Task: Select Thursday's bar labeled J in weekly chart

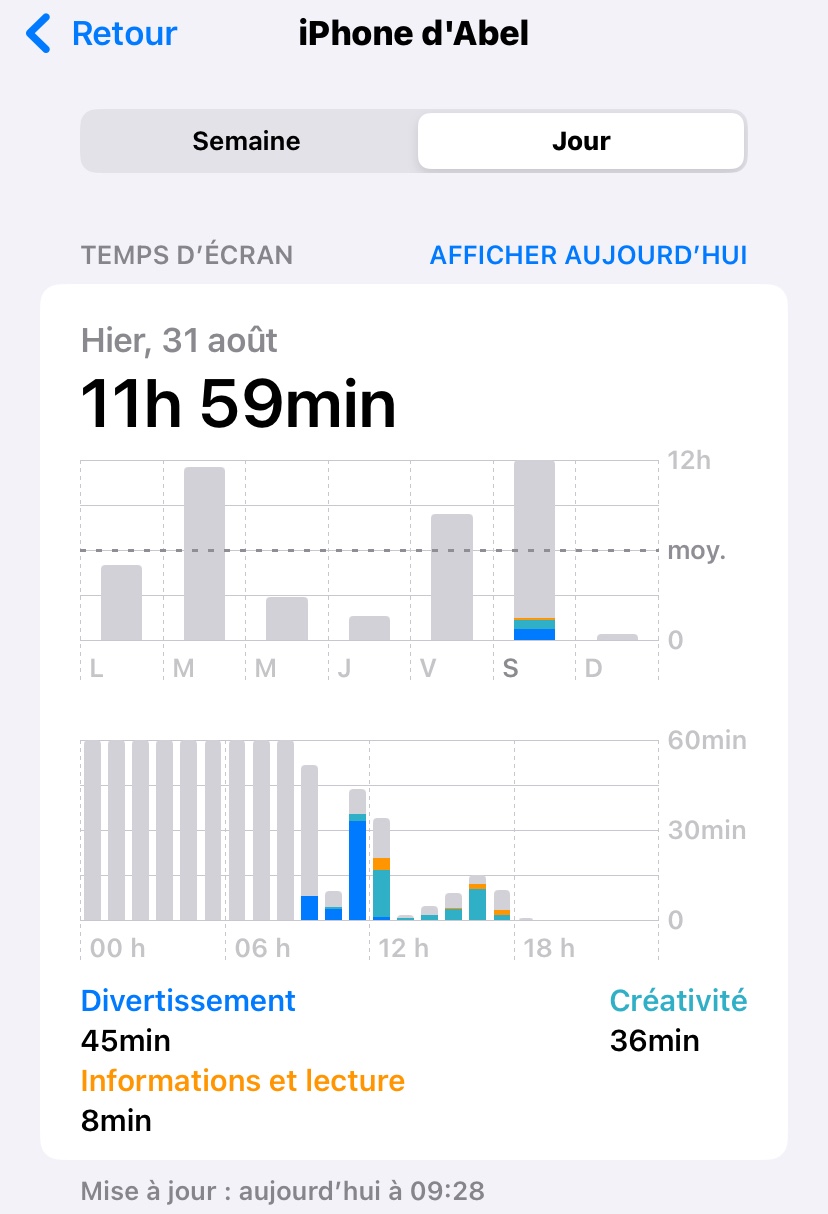Action: [369, 628]
